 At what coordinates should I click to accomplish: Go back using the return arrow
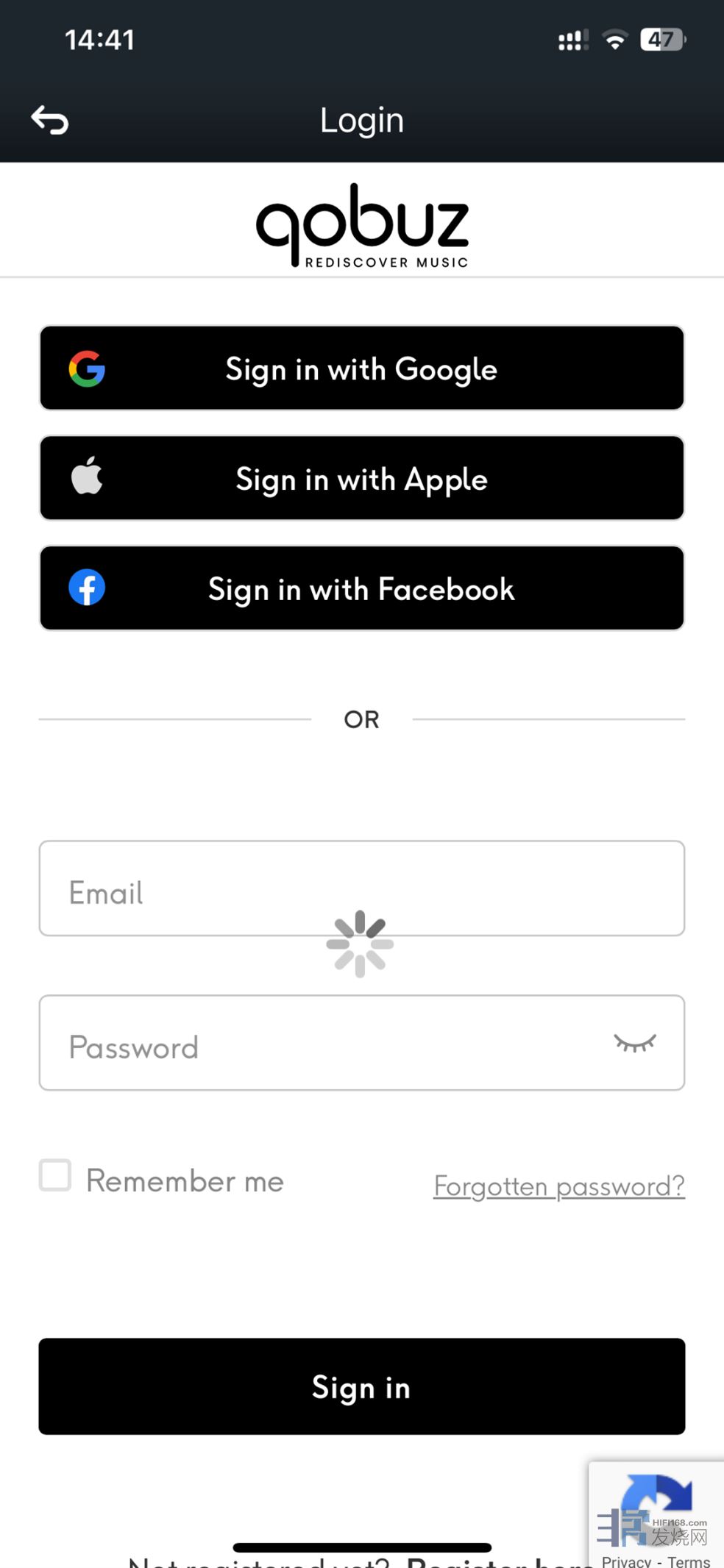coord(50,120)
